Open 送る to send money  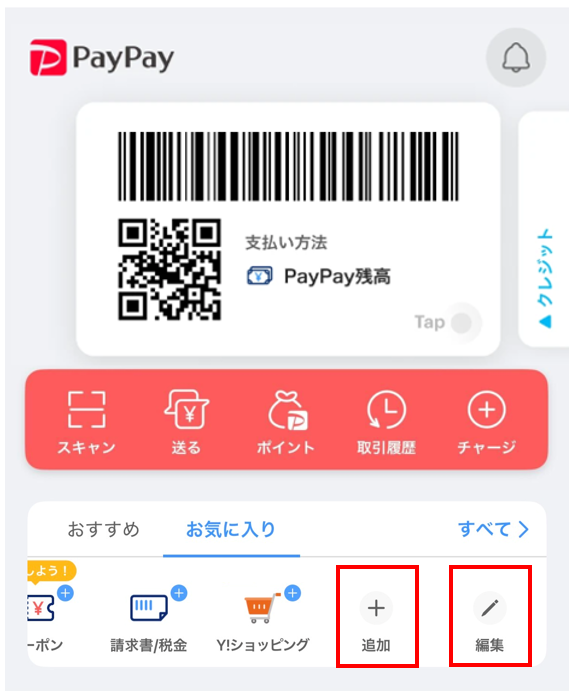pyautogui.click(x=186, y=422)
